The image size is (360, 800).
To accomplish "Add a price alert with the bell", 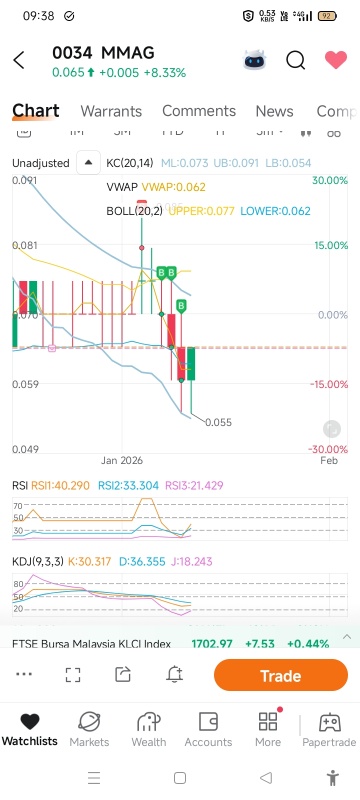I will click(x=175, y=674).
